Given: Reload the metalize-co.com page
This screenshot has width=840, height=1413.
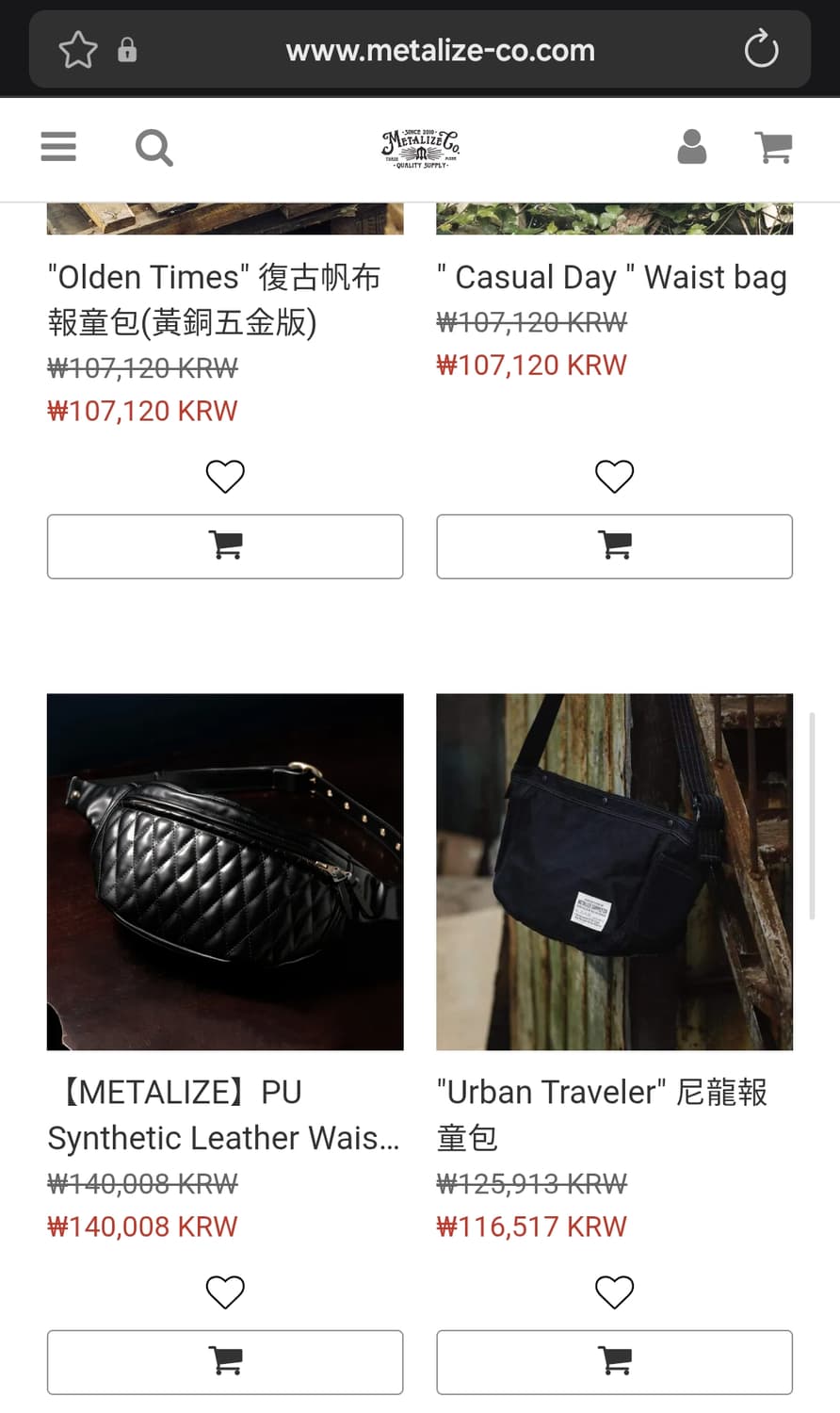Looking at the screenshot, I should (x=761, y=50).
